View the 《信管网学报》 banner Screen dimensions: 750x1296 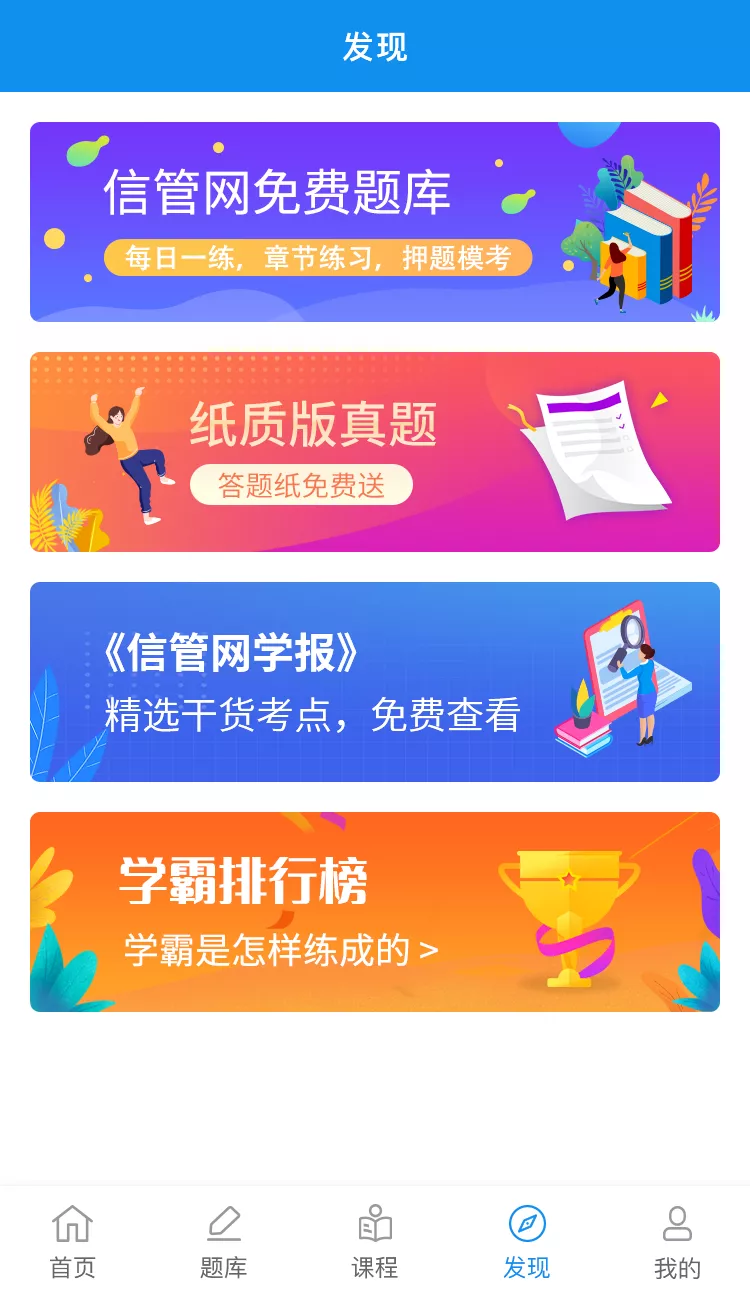375,682
